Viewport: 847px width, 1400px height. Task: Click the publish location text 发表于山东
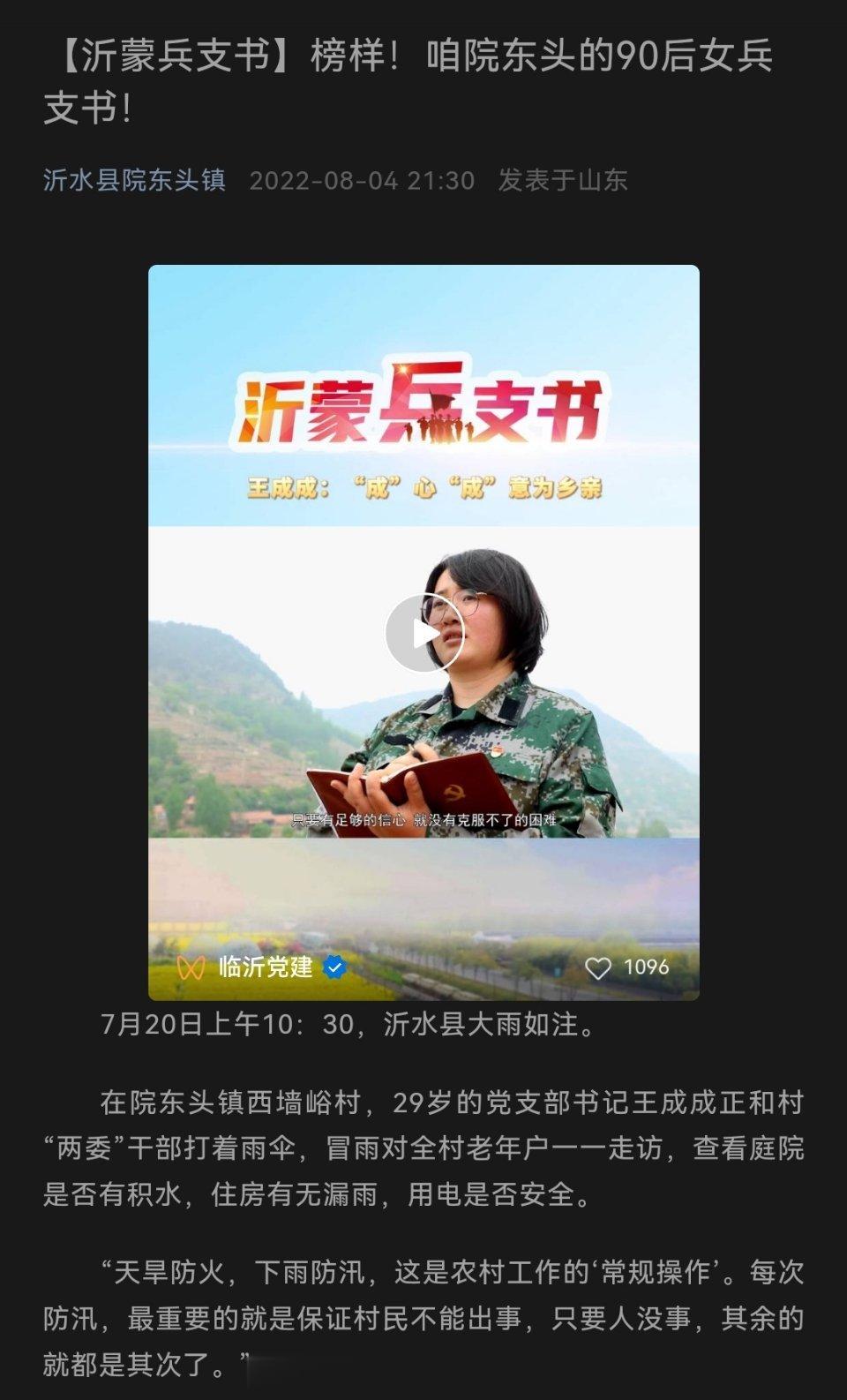point(562,180)
